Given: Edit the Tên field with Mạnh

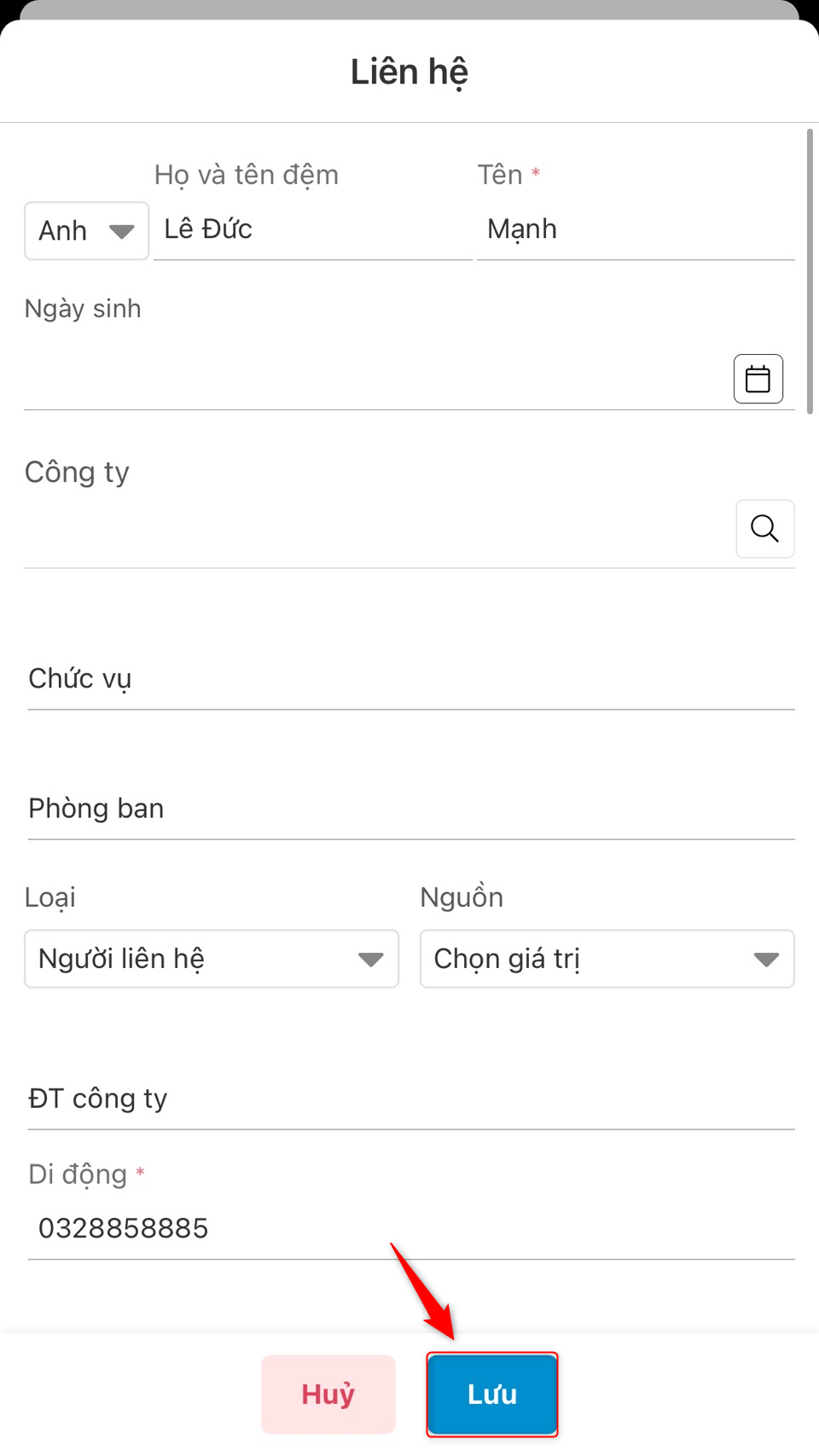Looking at the screenshot, I should point(635,229).
